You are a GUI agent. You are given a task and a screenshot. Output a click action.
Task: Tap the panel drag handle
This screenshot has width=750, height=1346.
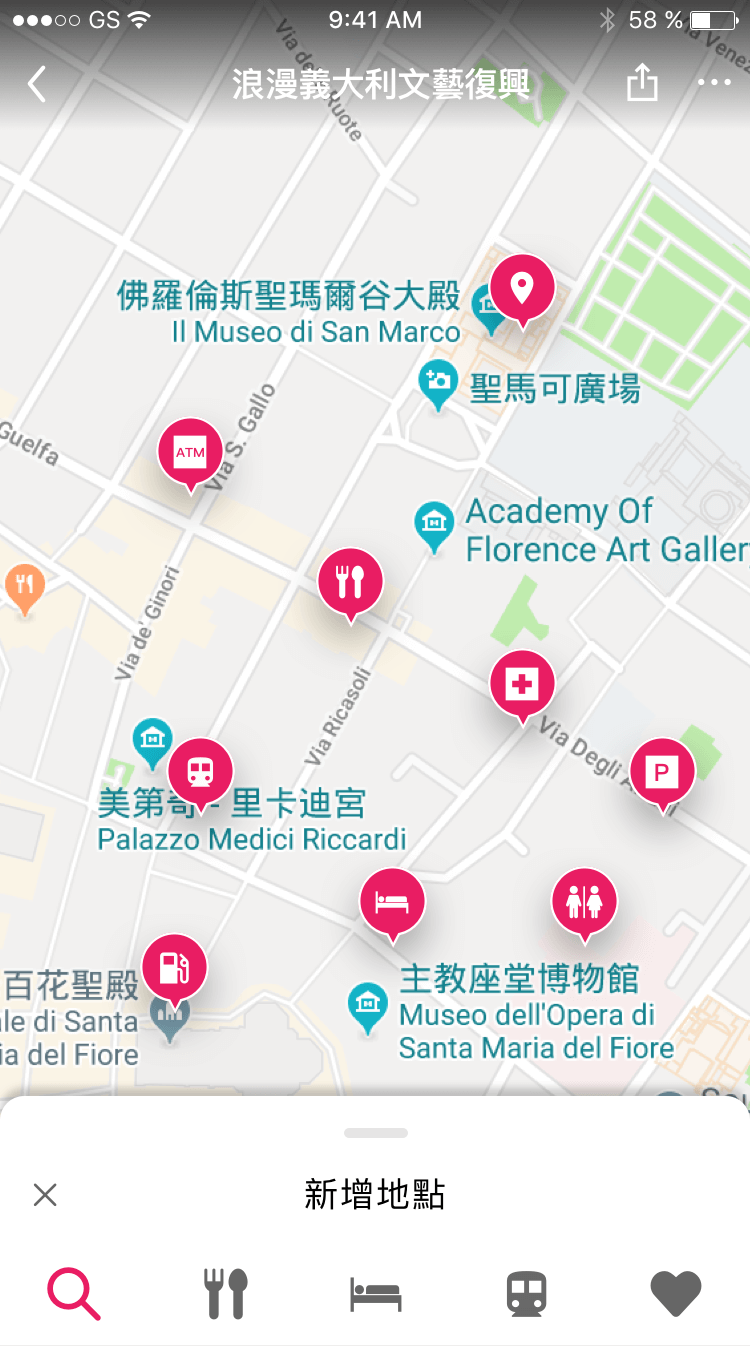pos(375,1133)
